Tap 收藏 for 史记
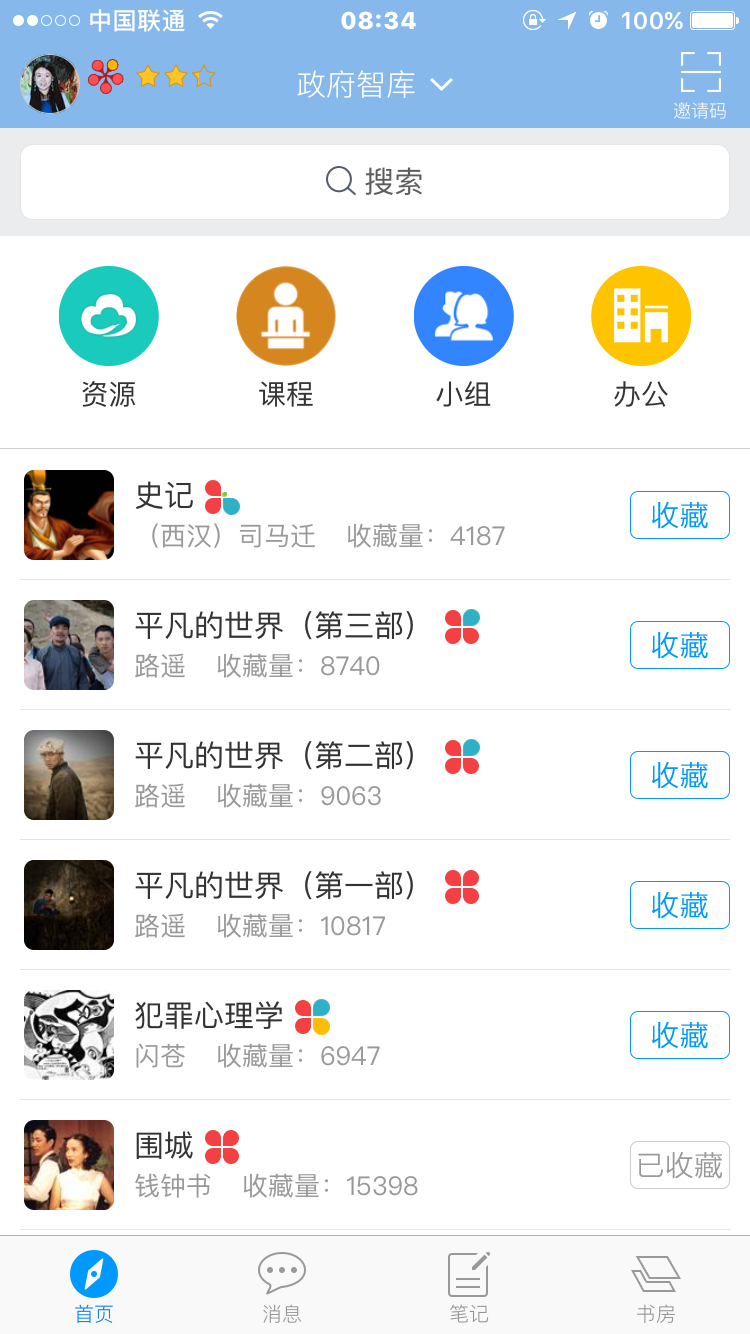The height and width of the screenshot is (1334, 750). coord(680,515)
